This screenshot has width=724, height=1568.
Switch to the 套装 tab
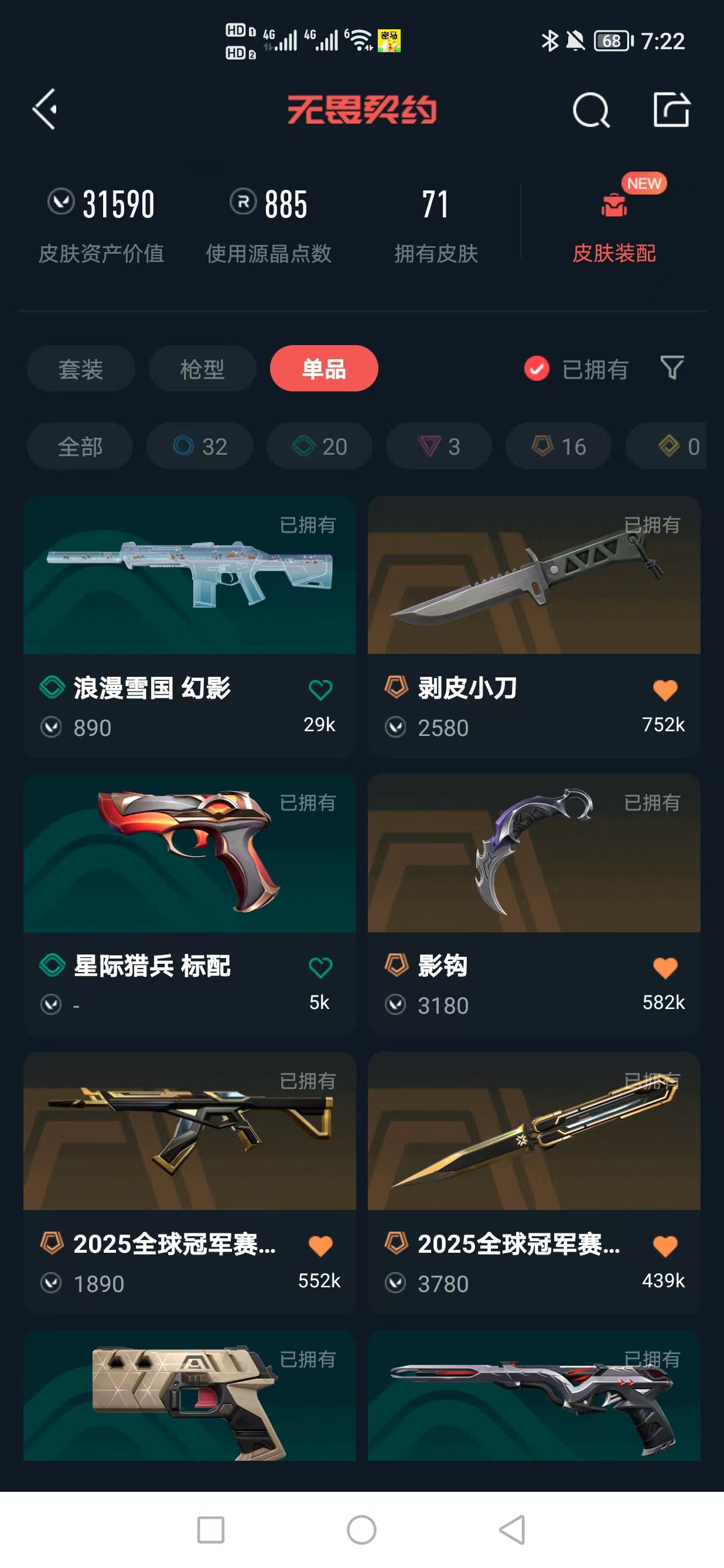[80, 369]
